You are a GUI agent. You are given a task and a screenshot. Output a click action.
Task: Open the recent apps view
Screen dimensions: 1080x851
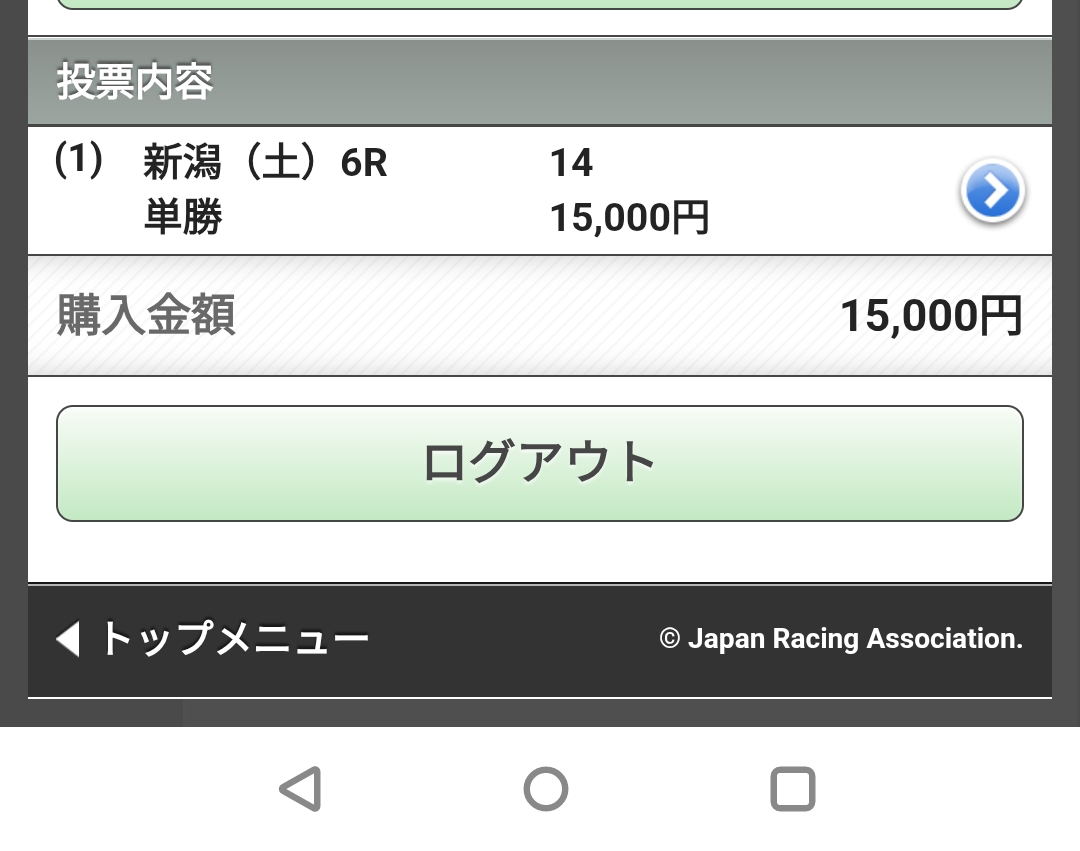792,789
